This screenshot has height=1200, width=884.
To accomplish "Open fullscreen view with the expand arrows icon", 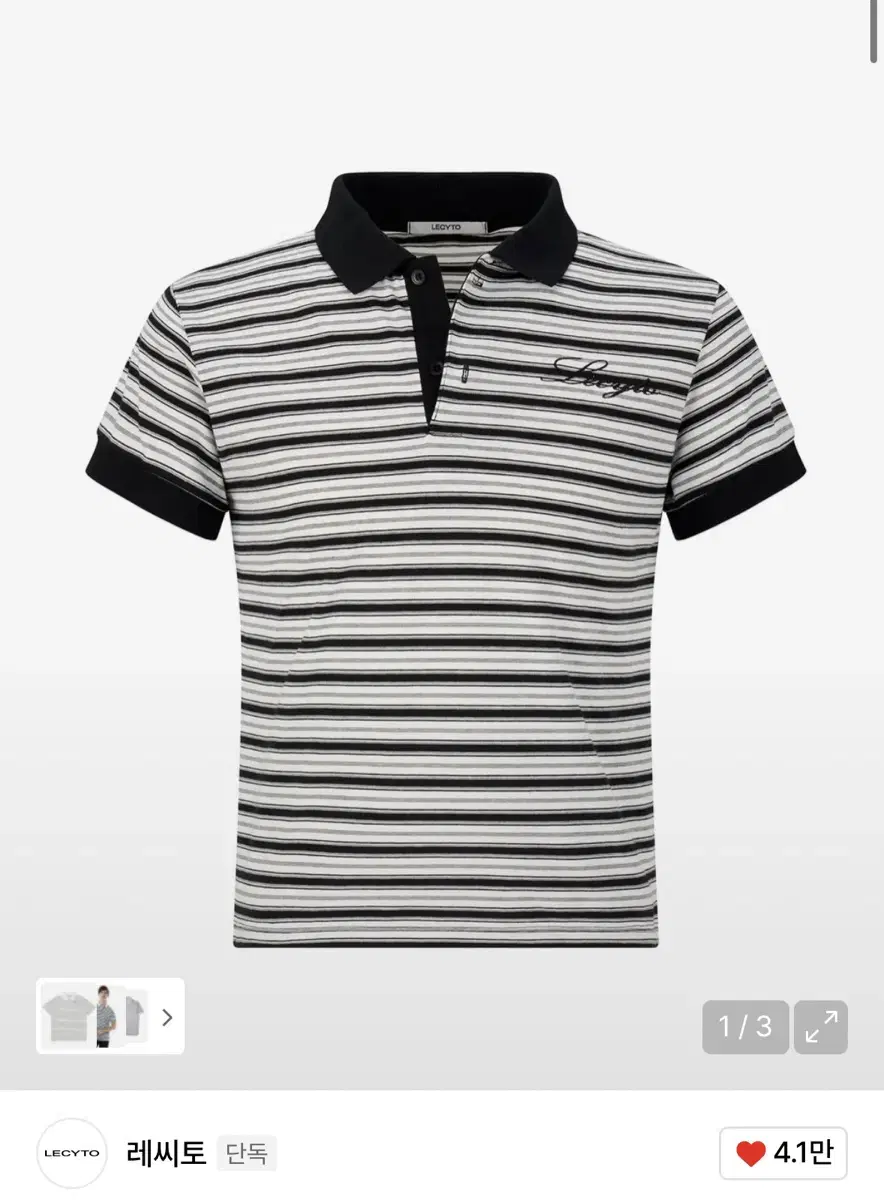I will pyautogui.click(x=822, y=1027).
